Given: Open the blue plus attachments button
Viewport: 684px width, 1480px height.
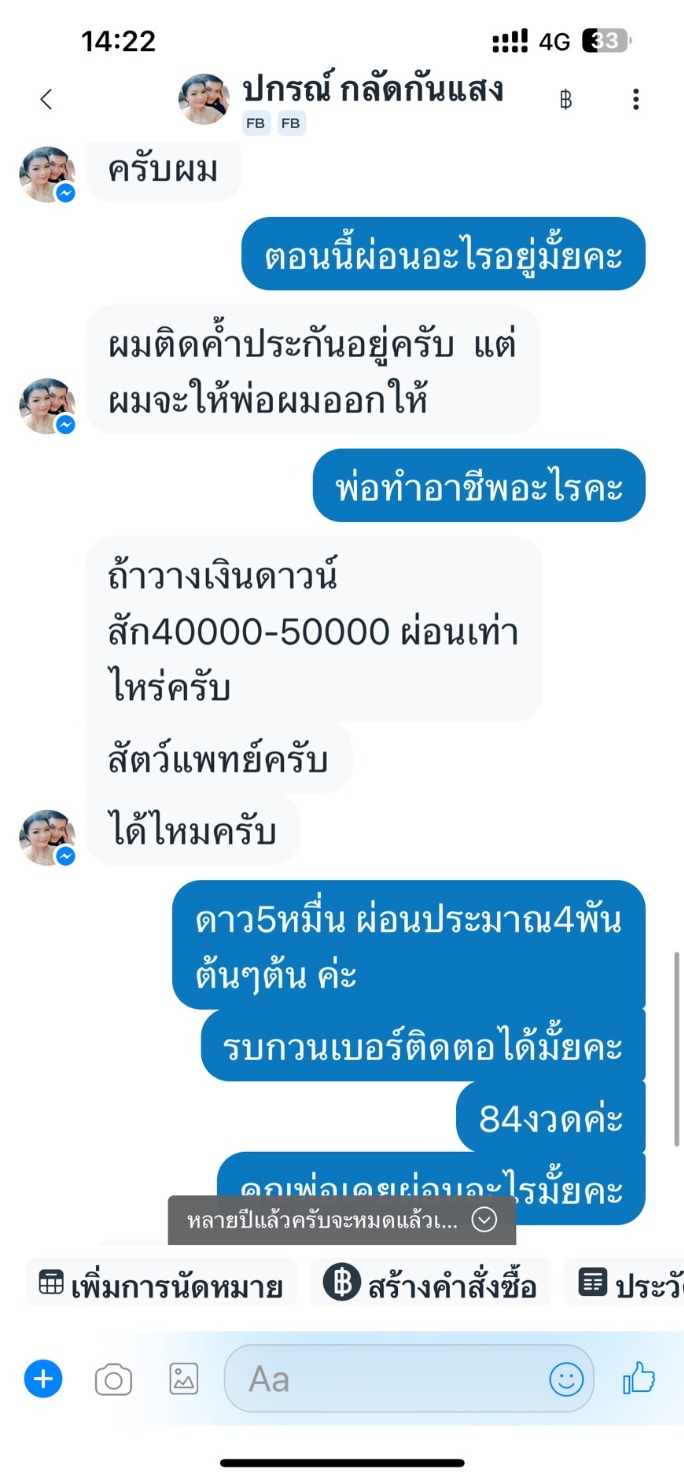Looking at the screenshot, I should [43, 1380].
